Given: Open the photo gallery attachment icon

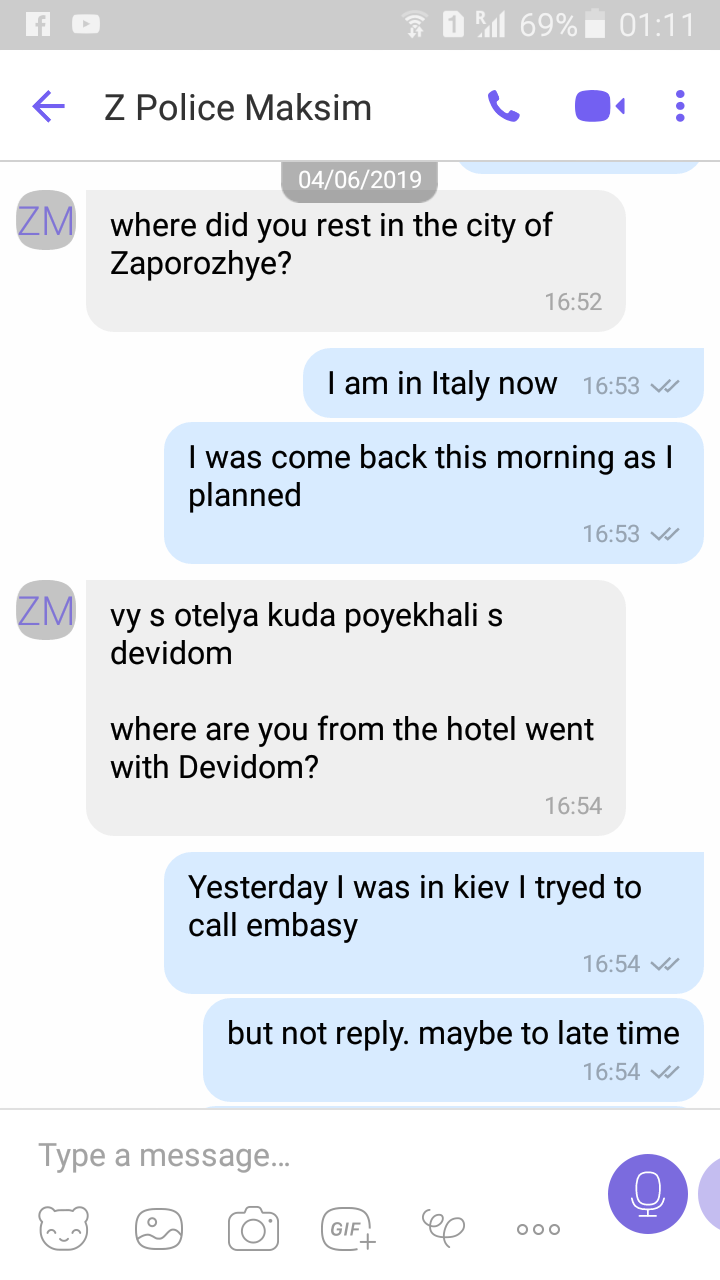Looking at the screenshot, I should point(158,1227).
